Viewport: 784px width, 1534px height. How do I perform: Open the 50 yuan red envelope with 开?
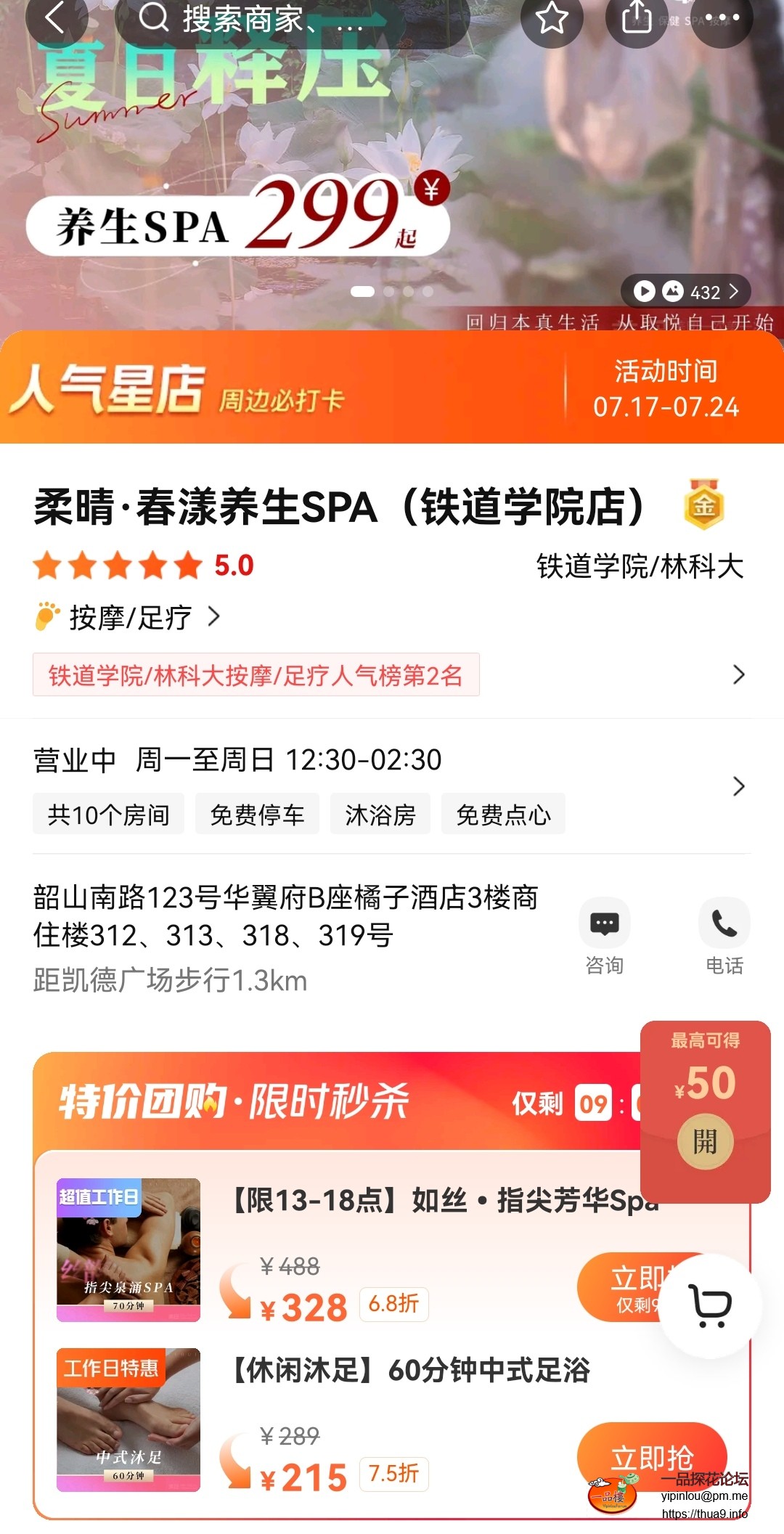(x=703, y=1140)
